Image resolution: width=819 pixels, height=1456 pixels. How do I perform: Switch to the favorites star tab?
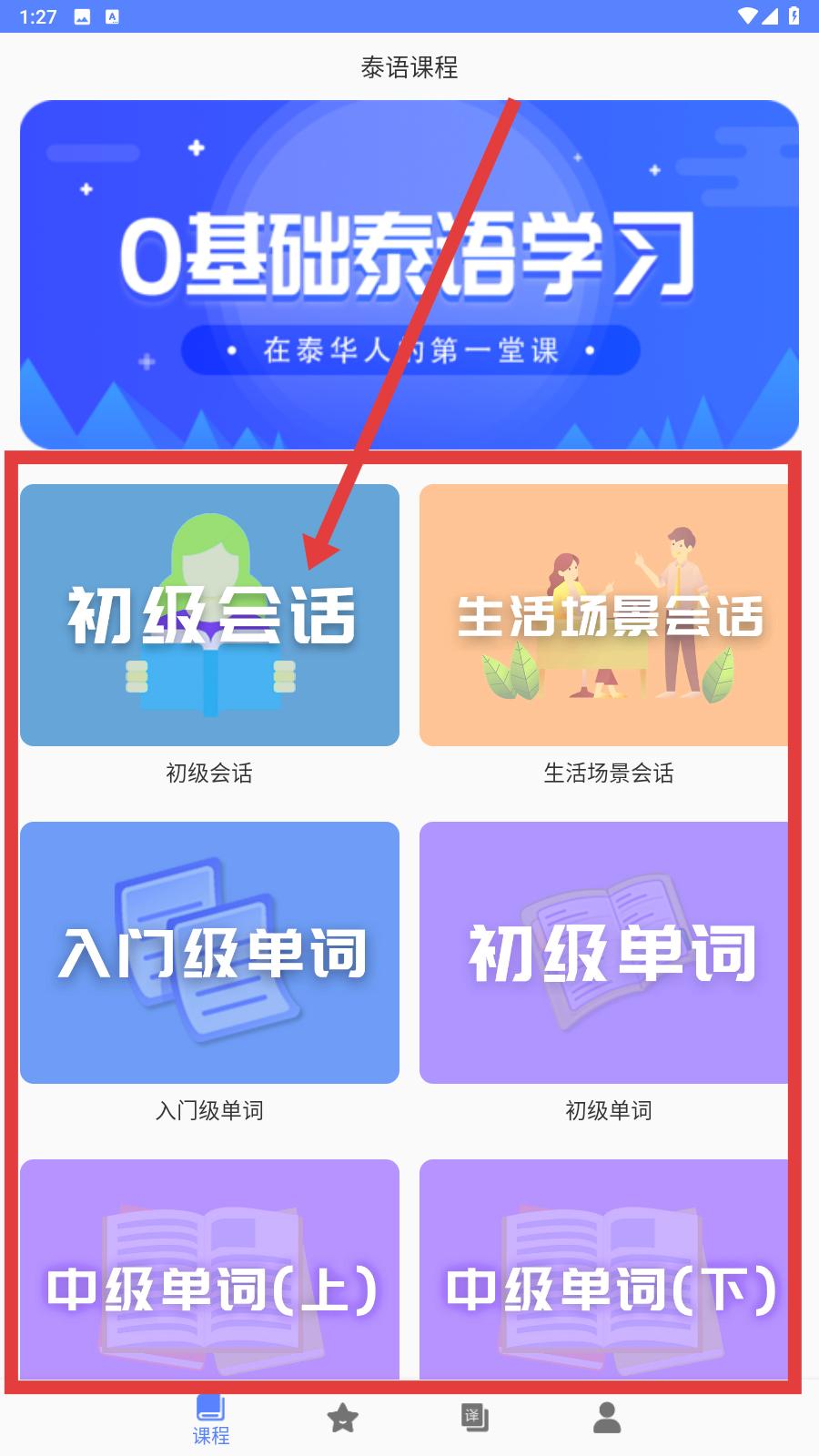pyautogui.click(x=343, y=1418)
